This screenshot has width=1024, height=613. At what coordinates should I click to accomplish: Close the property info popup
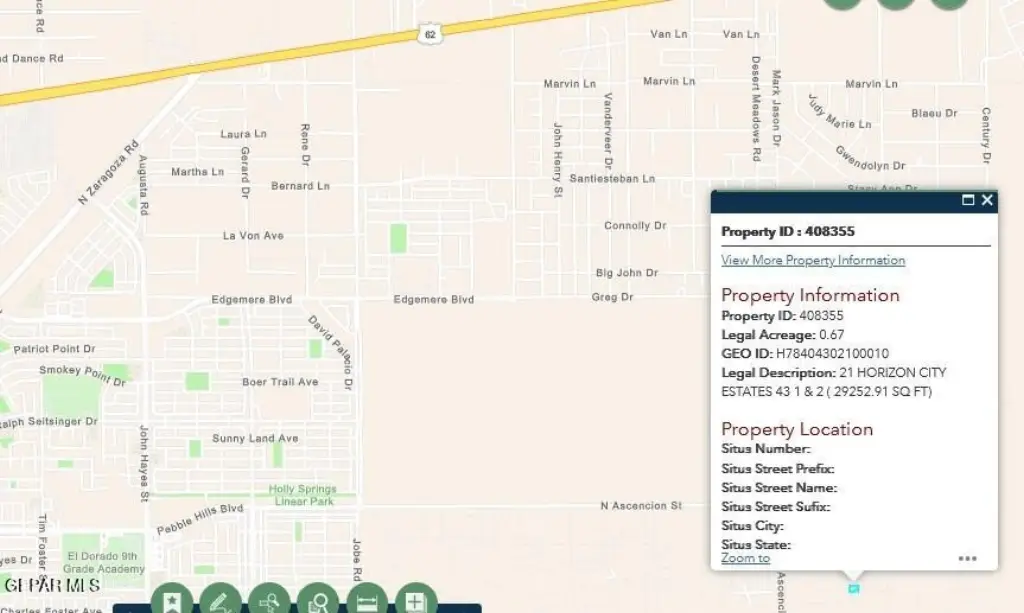(x=987, y=200)
